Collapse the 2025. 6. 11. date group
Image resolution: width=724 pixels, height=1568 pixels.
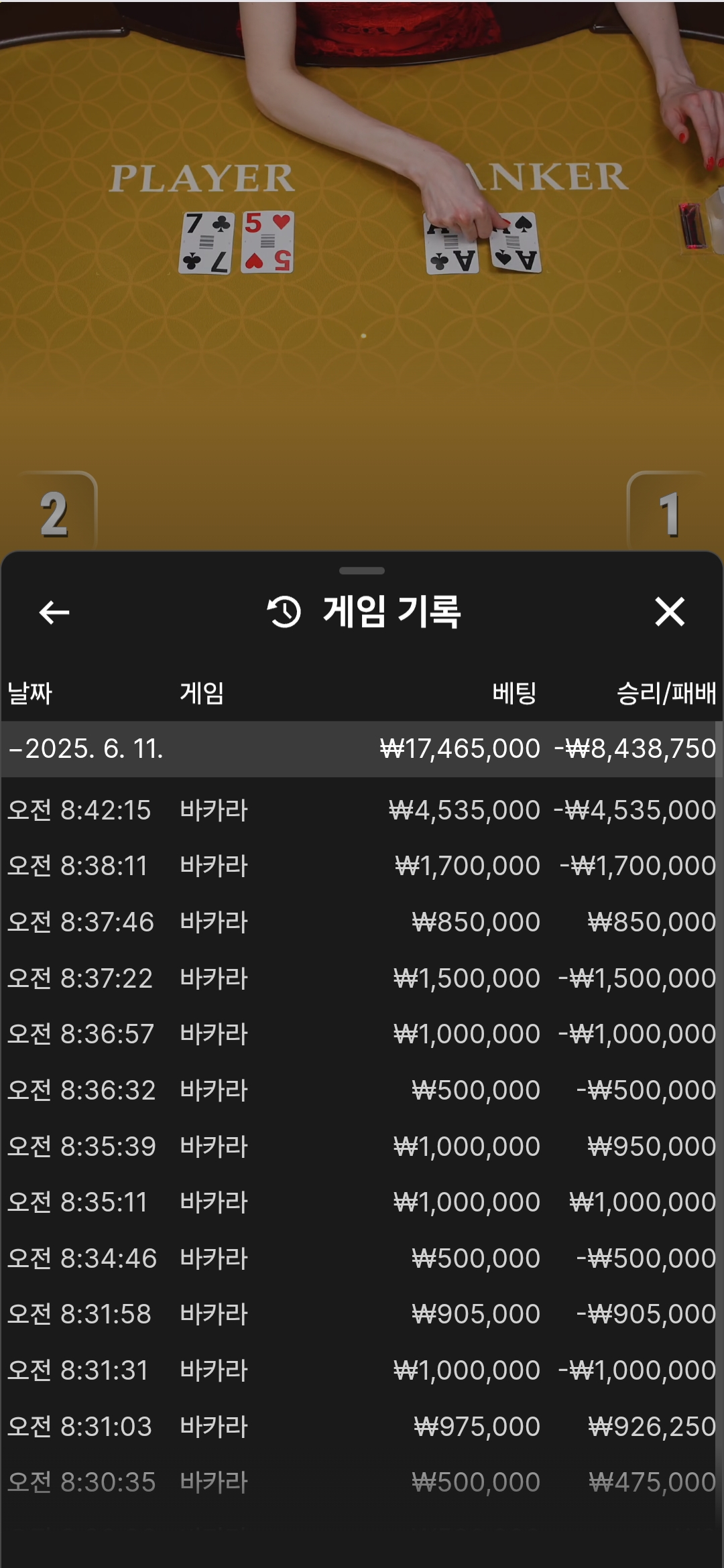tap(362, 748)
